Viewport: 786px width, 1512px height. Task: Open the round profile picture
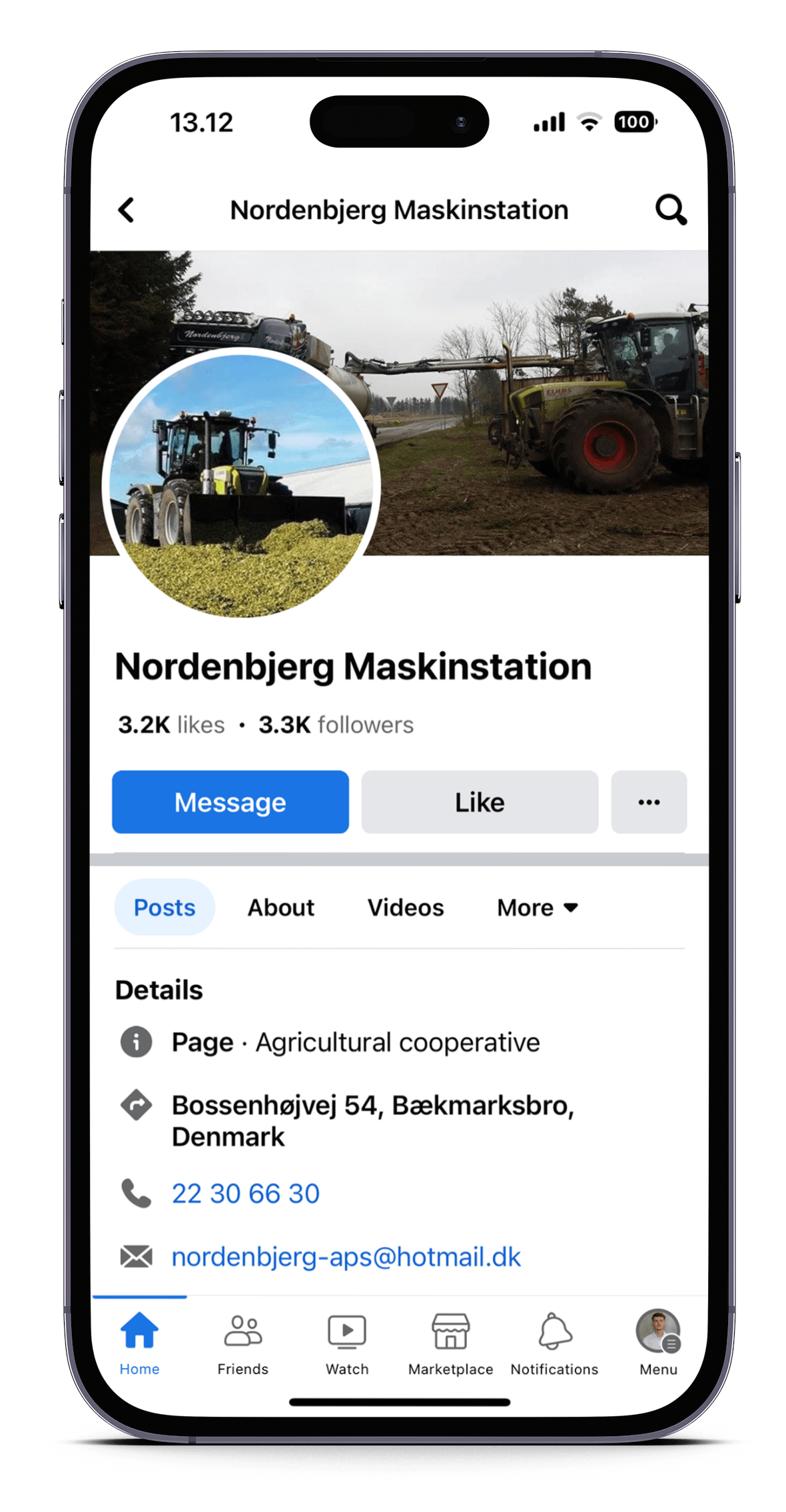pos(241,484)
